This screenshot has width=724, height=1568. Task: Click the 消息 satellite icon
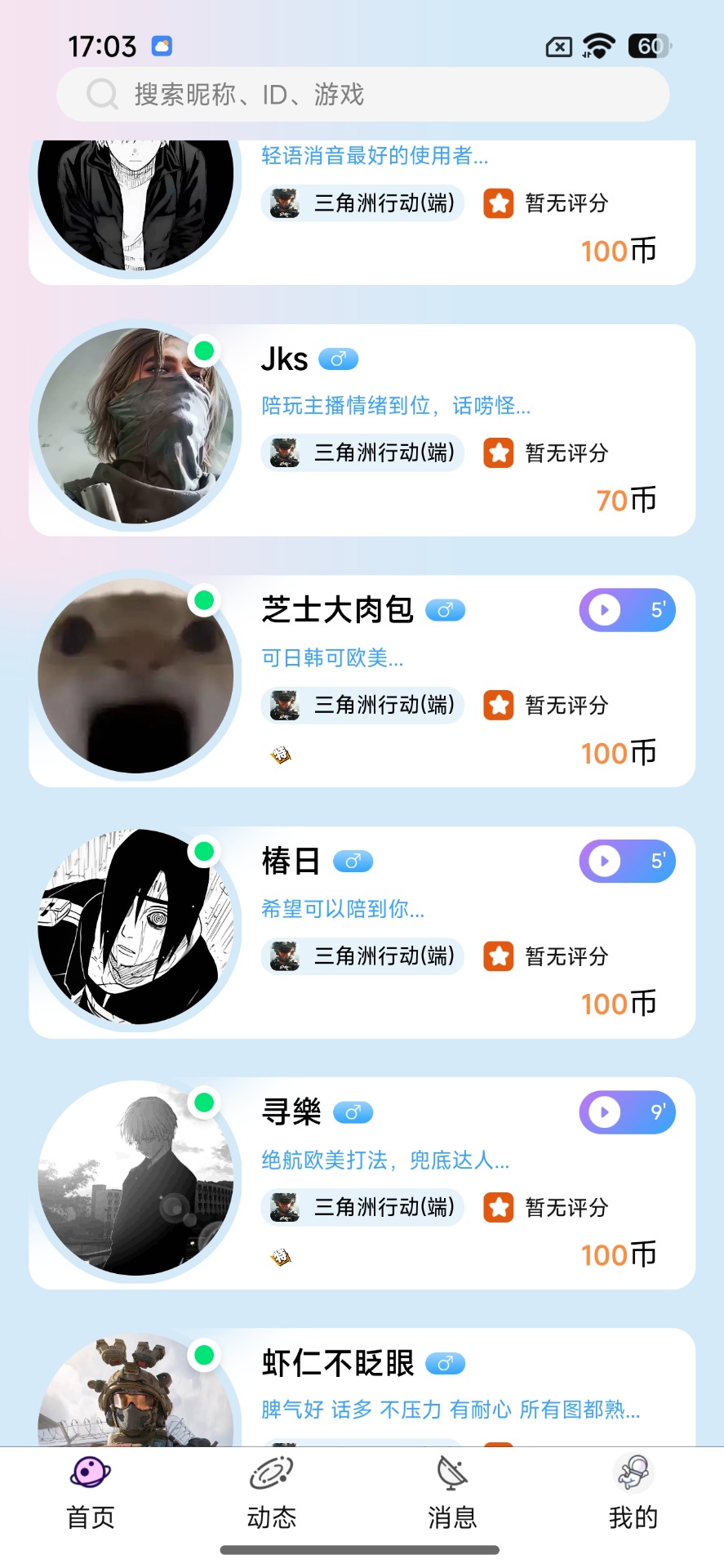tap(451, 1472)
